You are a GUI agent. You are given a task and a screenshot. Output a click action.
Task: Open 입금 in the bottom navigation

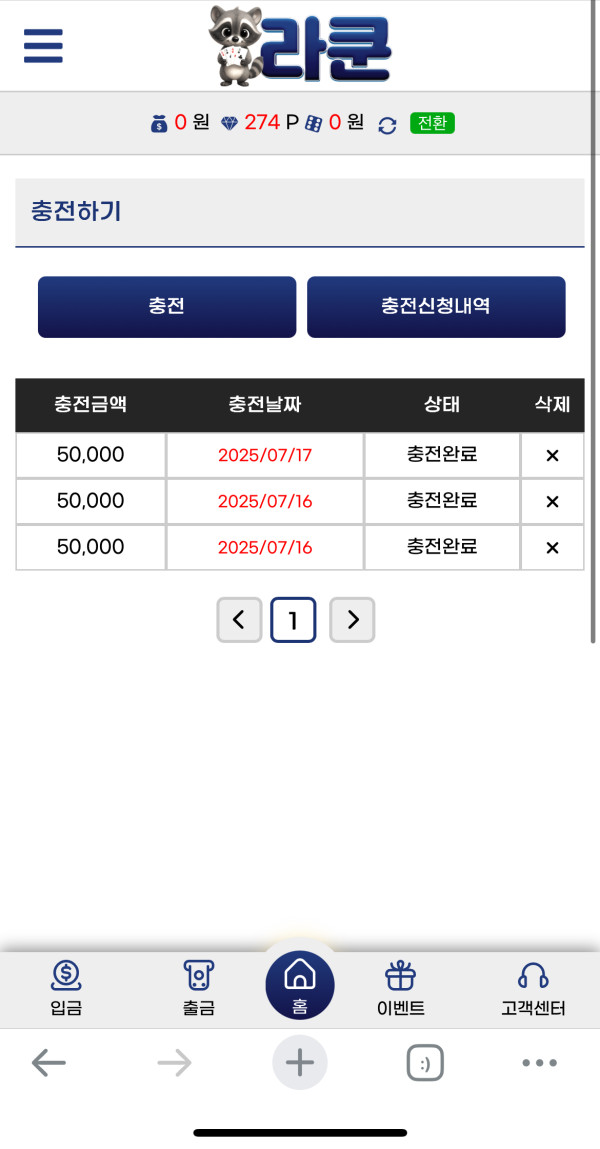tap(67, 989)
